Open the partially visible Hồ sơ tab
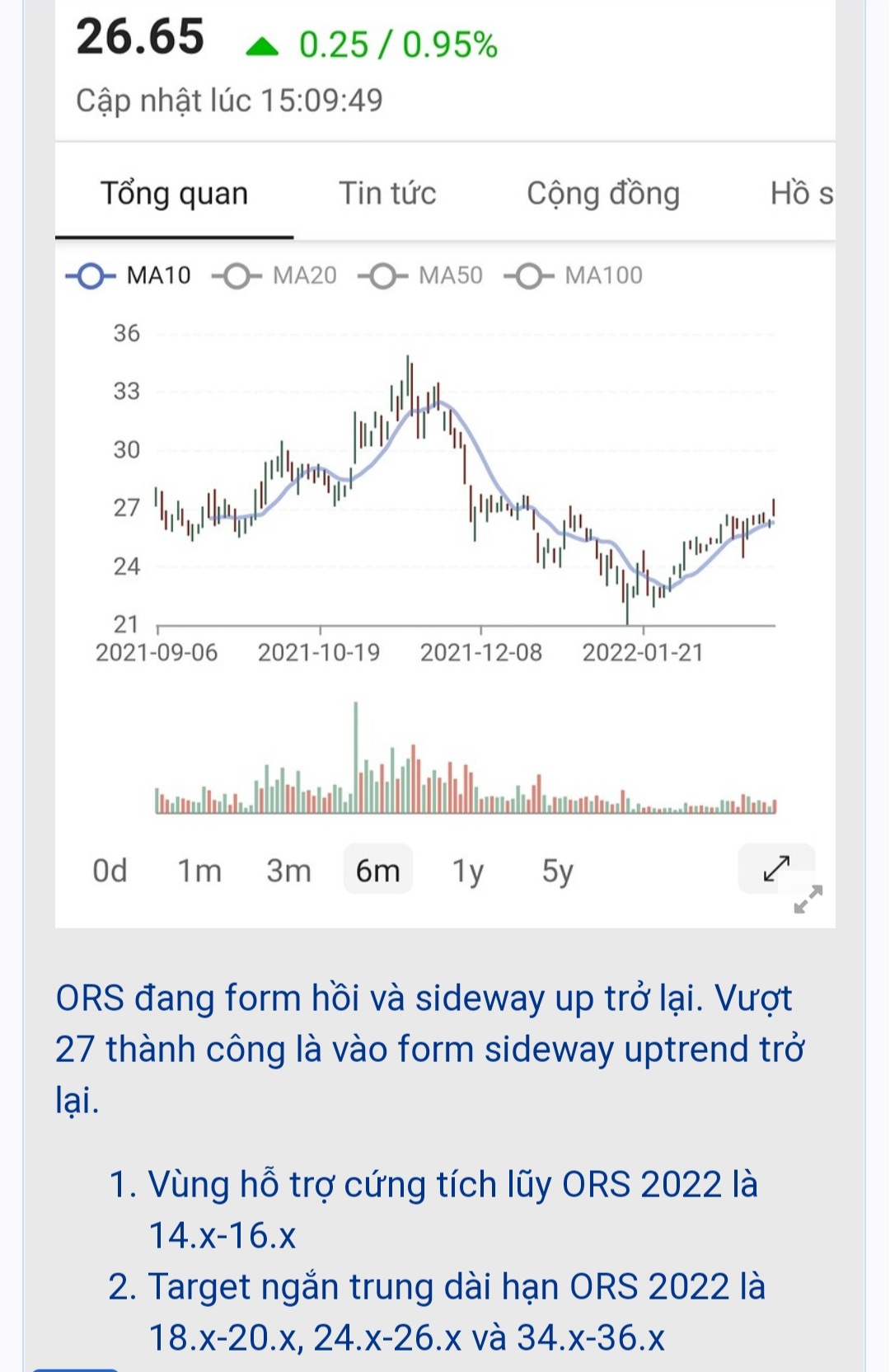890x1372 pixels. click(x=800, y=194)
